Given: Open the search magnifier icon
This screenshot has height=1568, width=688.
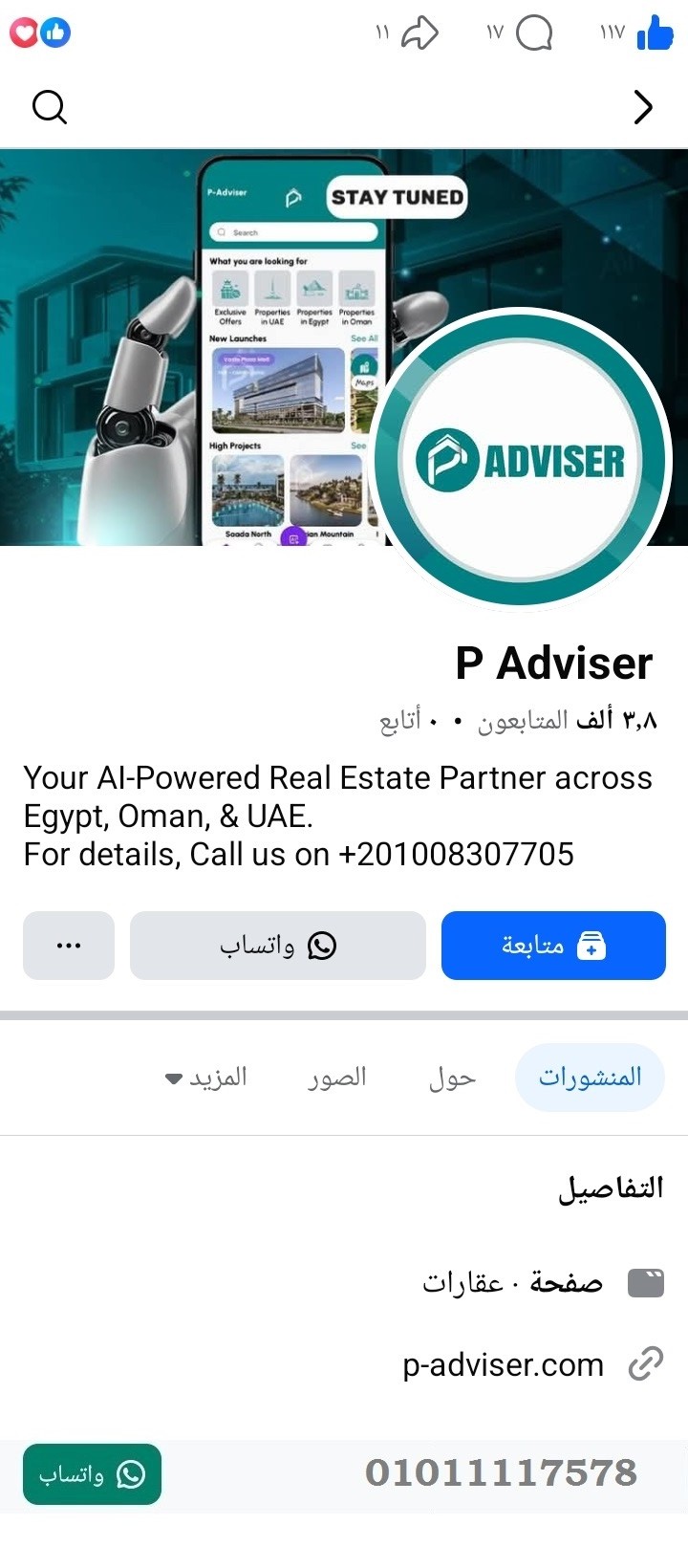Looking at the screenshot, I should 50,107.
